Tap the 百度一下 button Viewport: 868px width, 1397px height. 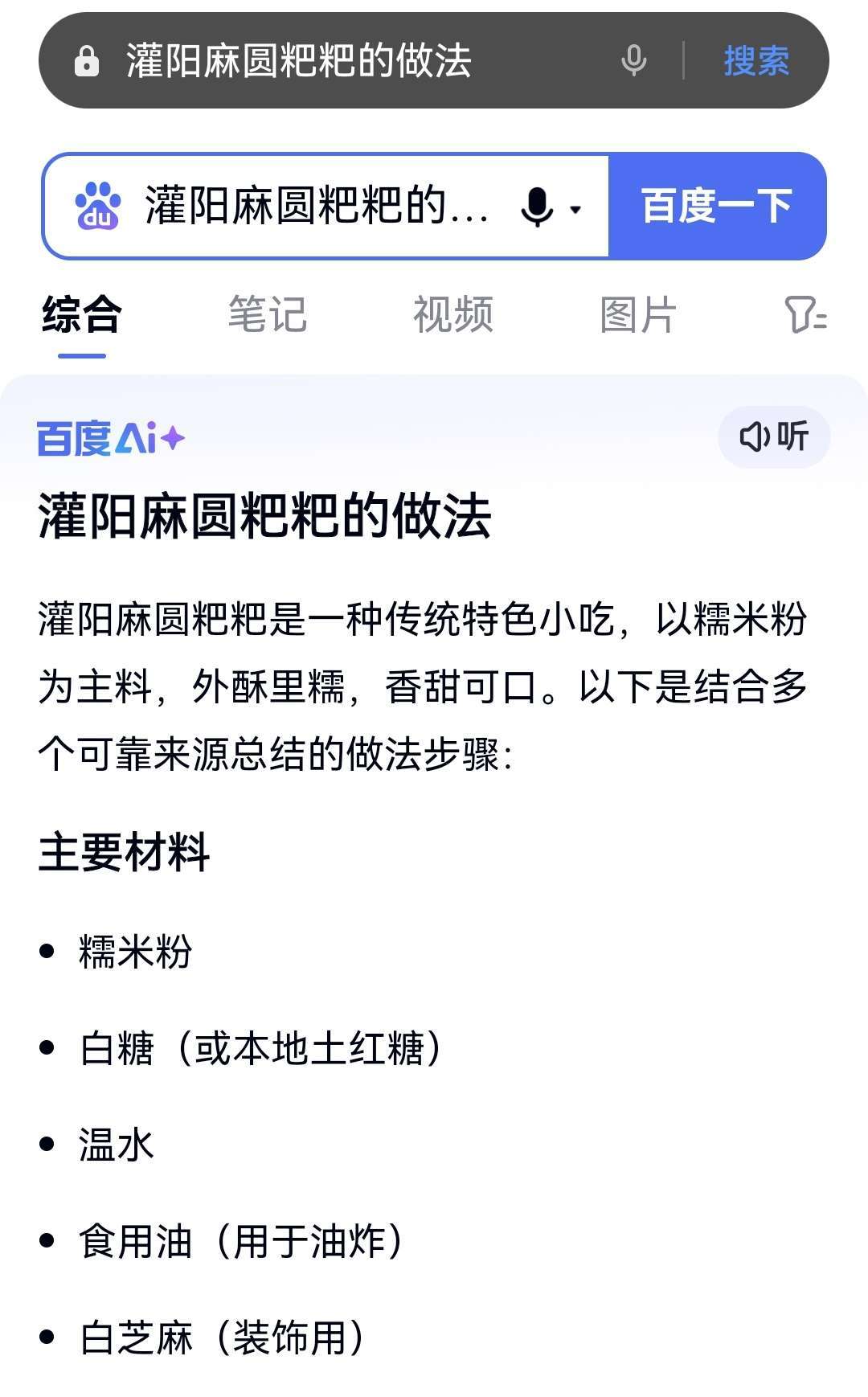tap(717, 206)
